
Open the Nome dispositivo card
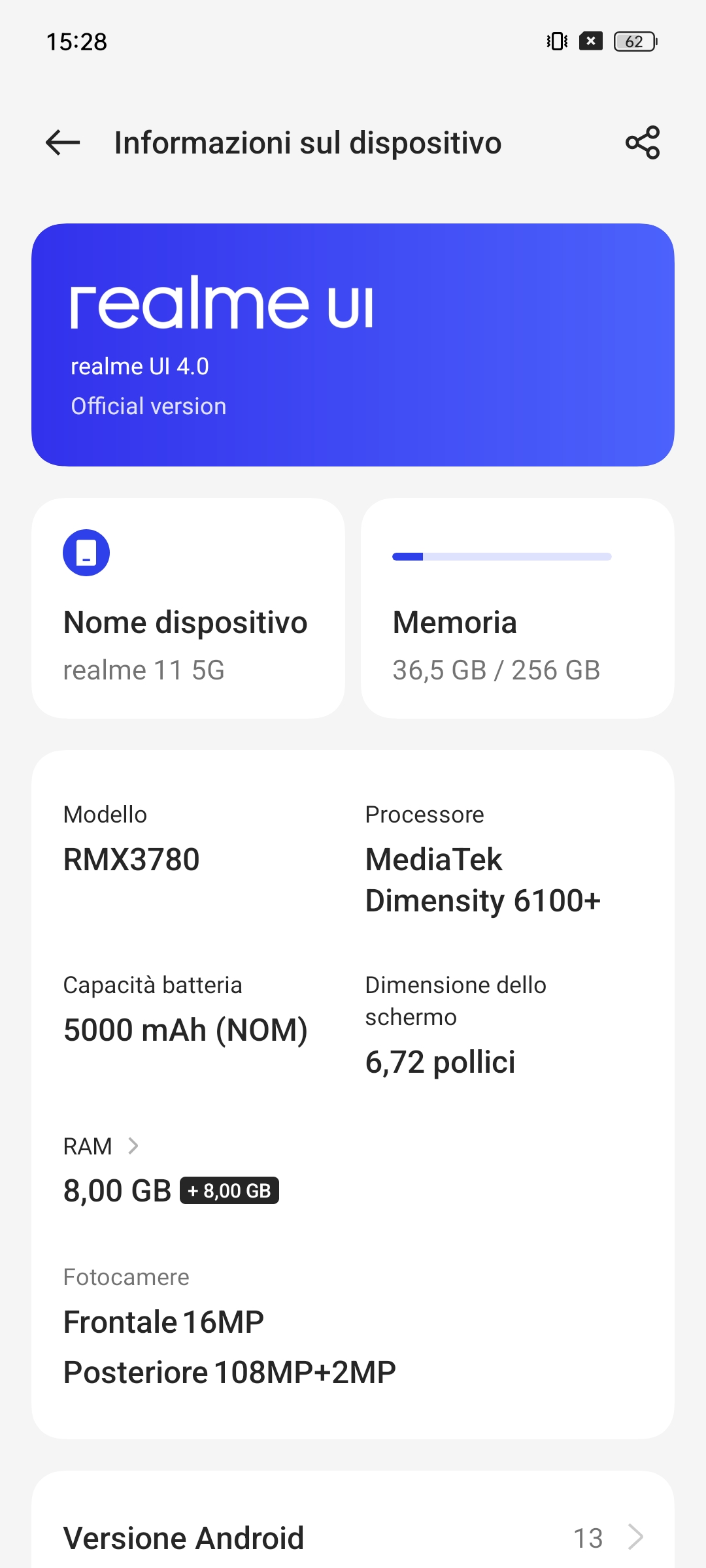[188, 608]
